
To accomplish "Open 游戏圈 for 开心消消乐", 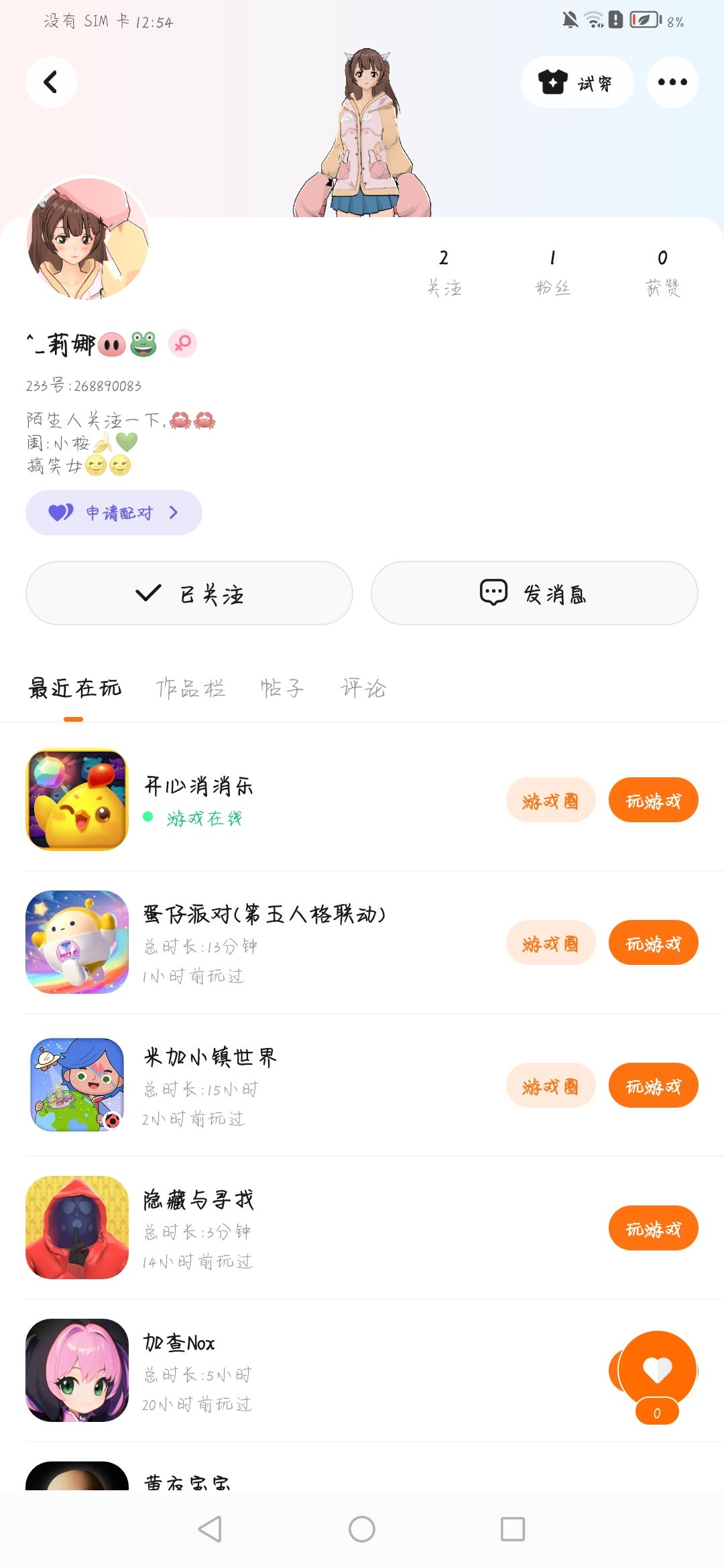I will 550,800.
